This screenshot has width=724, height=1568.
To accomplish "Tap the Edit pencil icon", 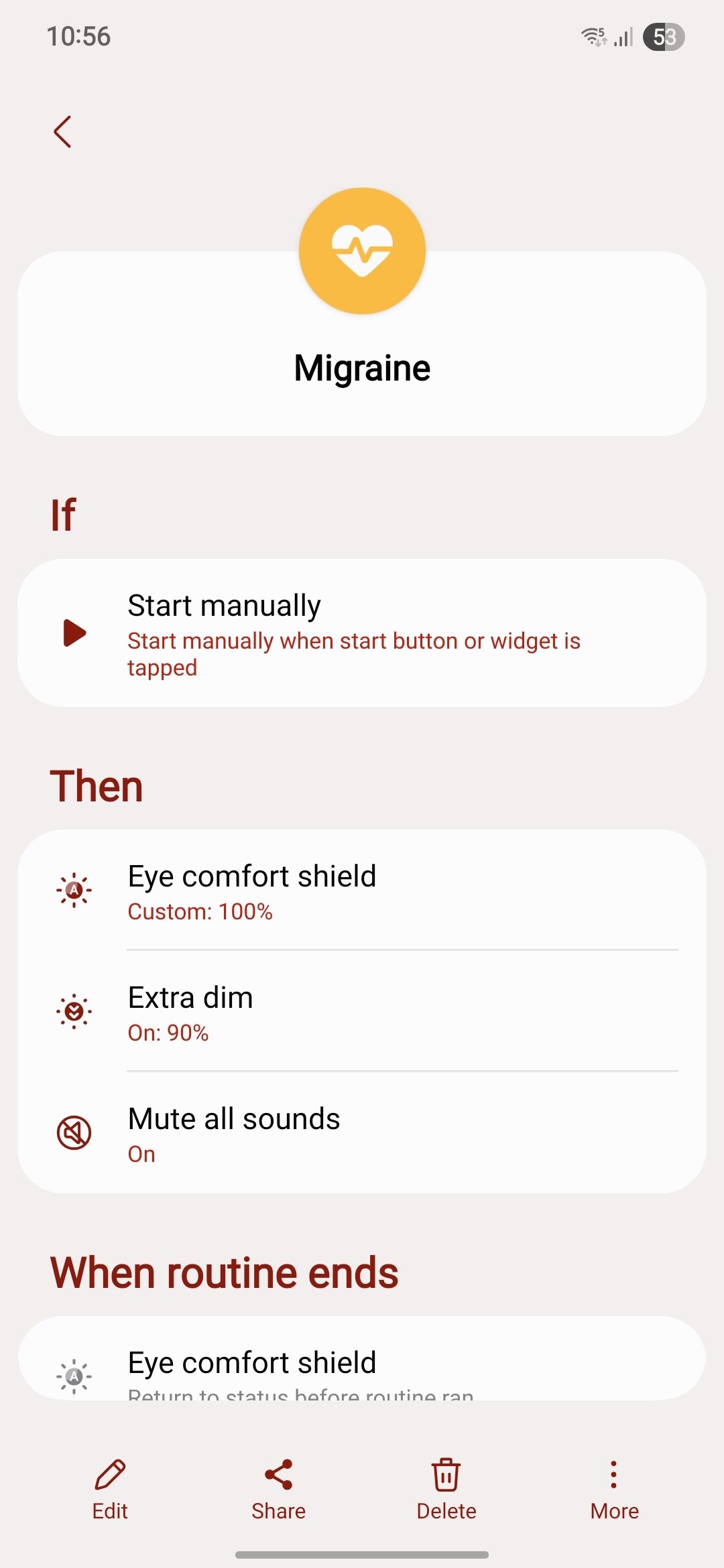I will [109, 1481].
